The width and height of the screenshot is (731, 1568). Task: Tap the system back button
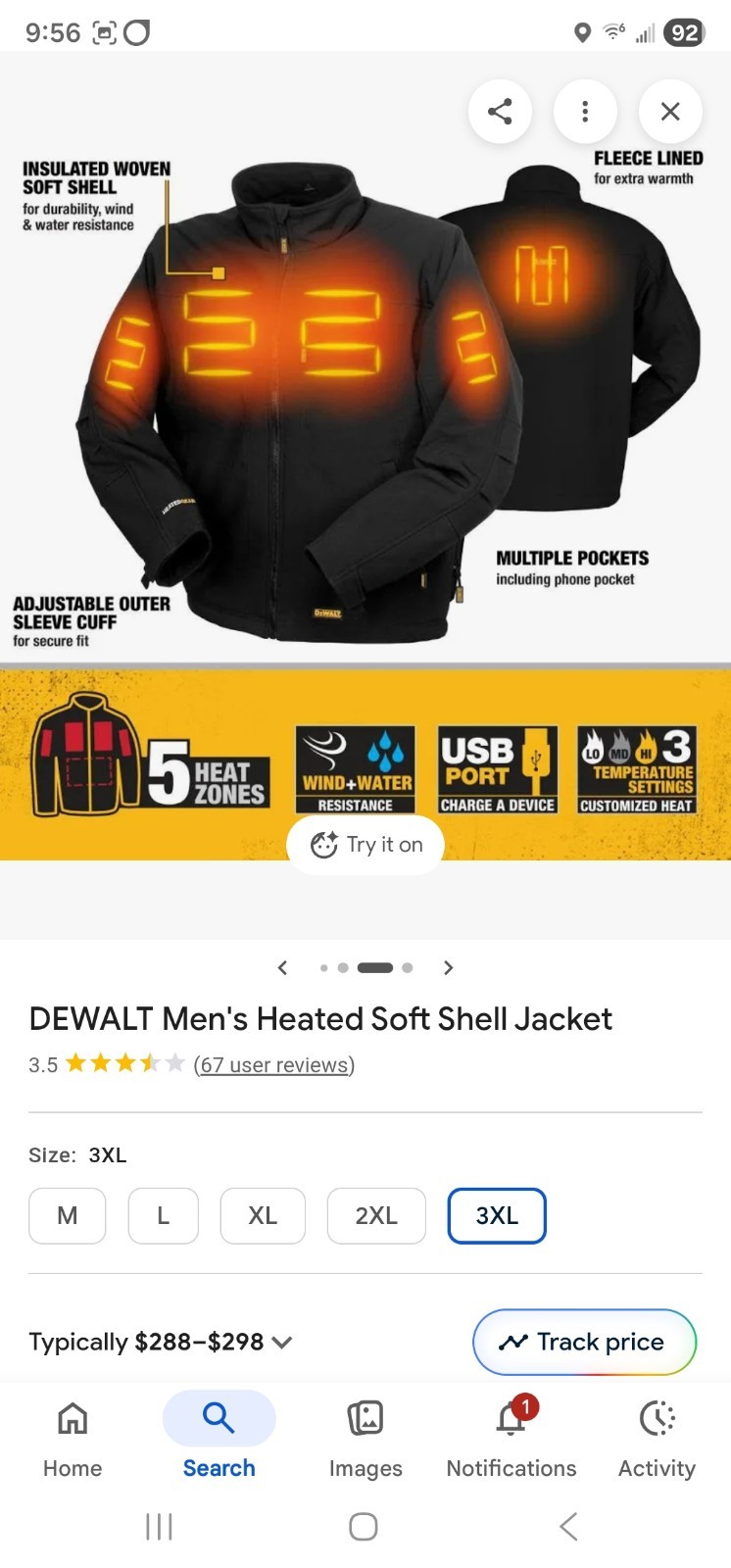tap(568, 1526)
